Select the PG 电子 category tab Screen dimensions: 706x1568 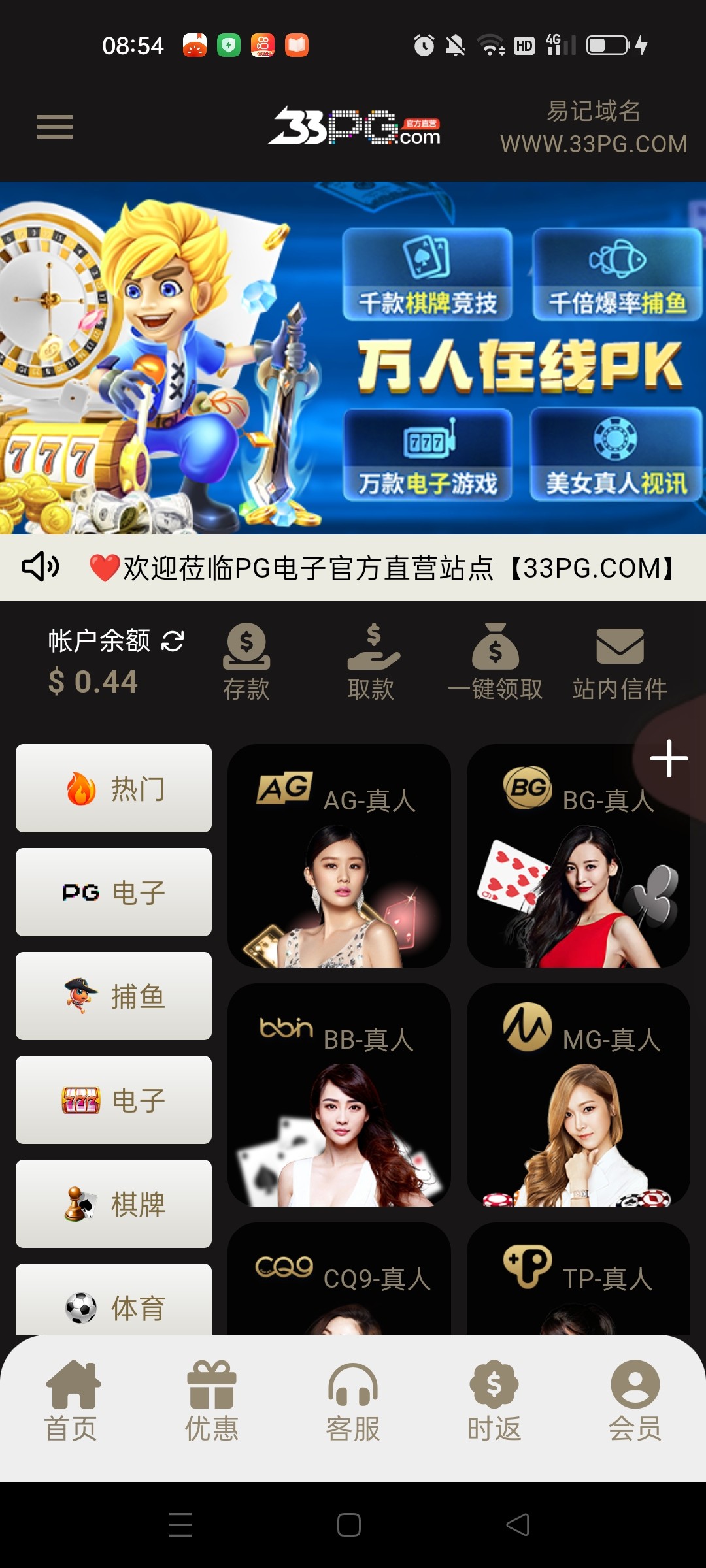112,892
